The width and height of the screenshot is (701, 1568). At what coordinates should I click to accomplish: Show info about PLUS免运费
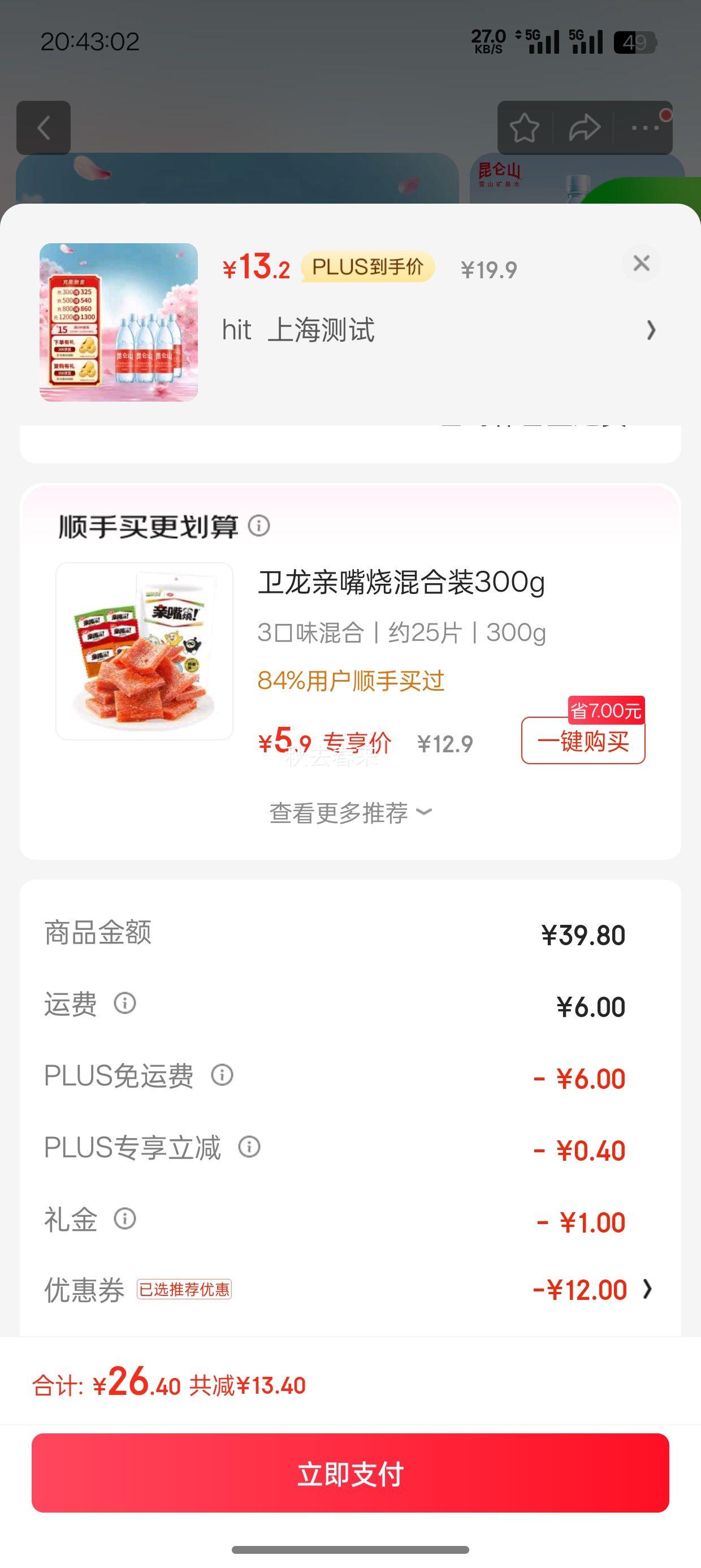222,1074
